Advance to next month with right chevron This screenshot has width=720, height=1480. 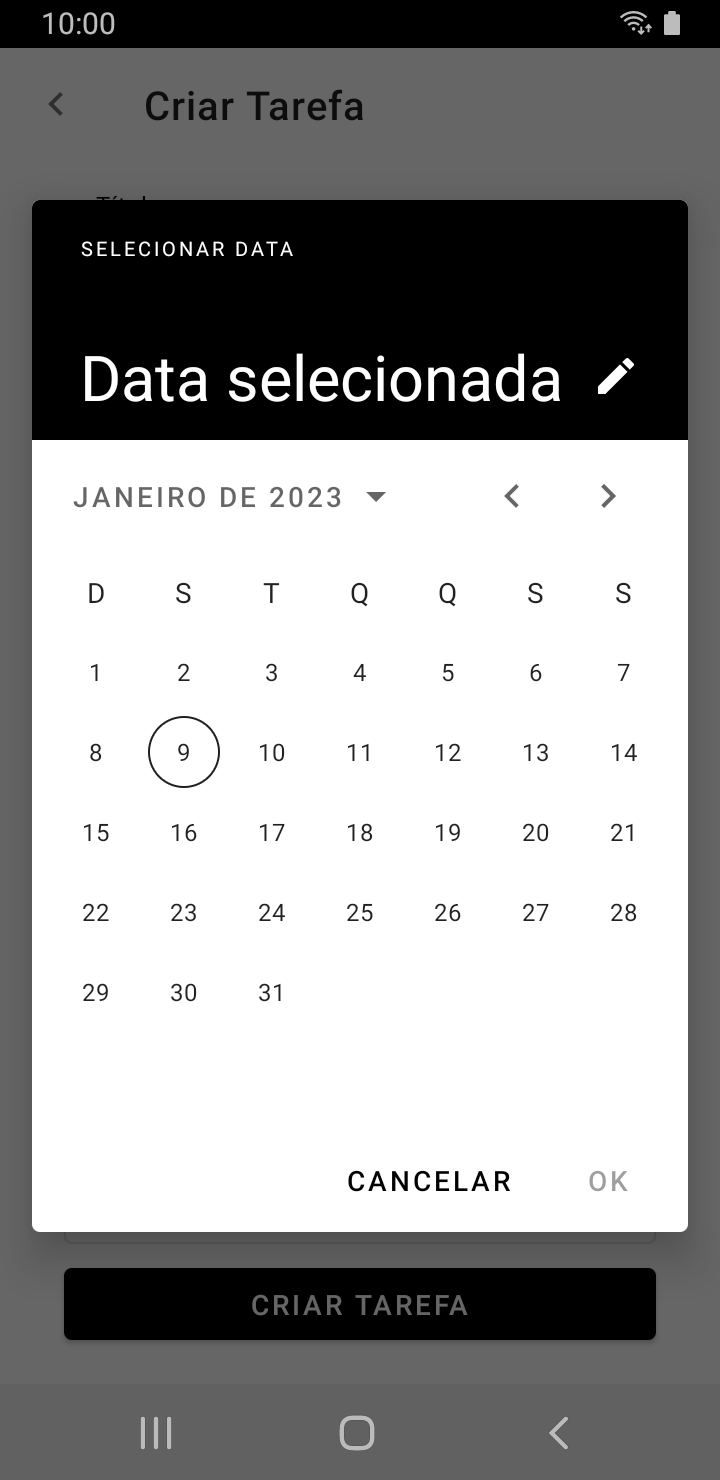coord(607,496)
